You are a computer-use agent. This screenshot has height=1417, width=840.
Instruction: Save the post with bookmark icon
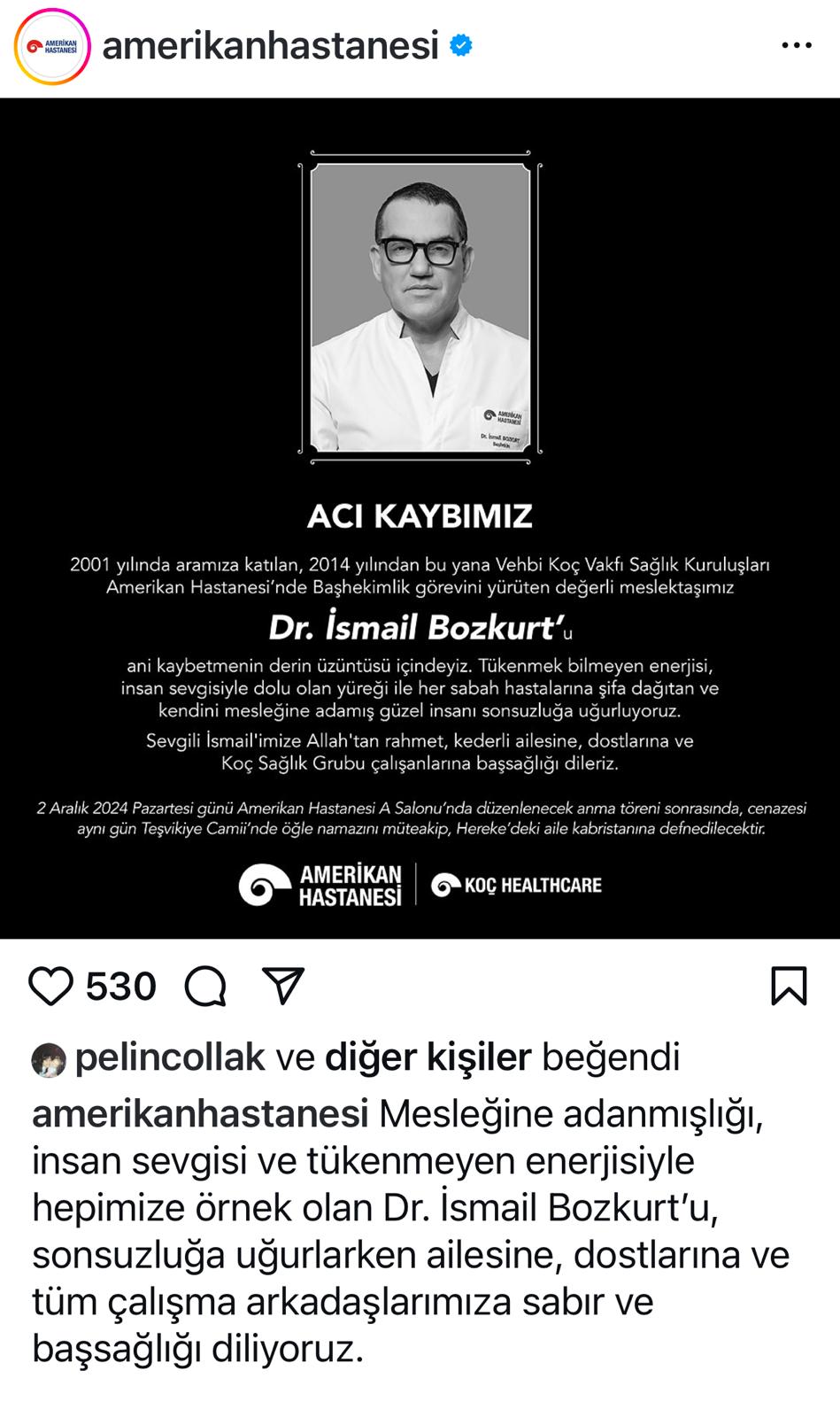click(788, 986)
